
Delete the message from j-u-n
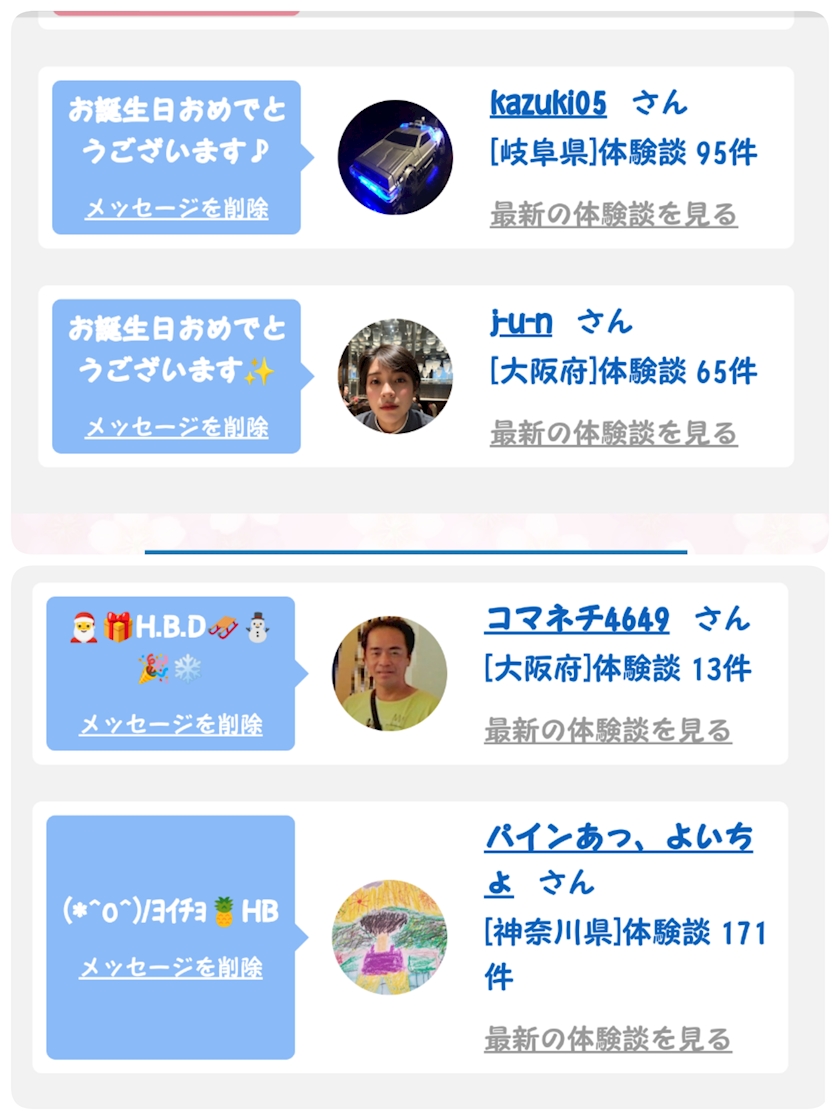(176, 427)
